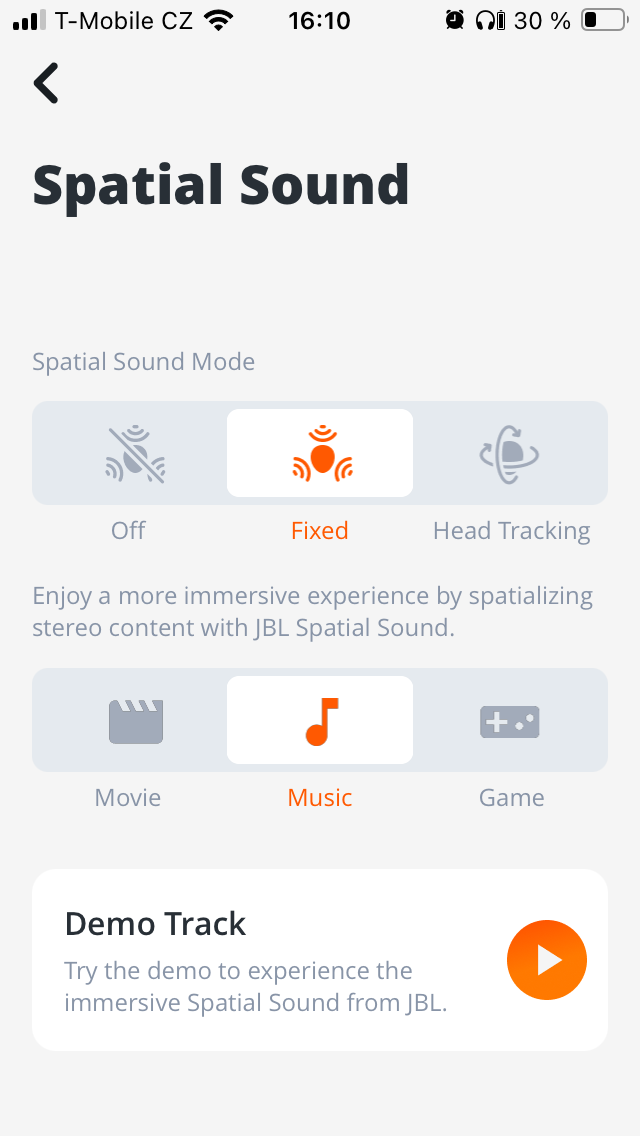
Task: Switch to the Game sound profile
Action: point(510,721)
